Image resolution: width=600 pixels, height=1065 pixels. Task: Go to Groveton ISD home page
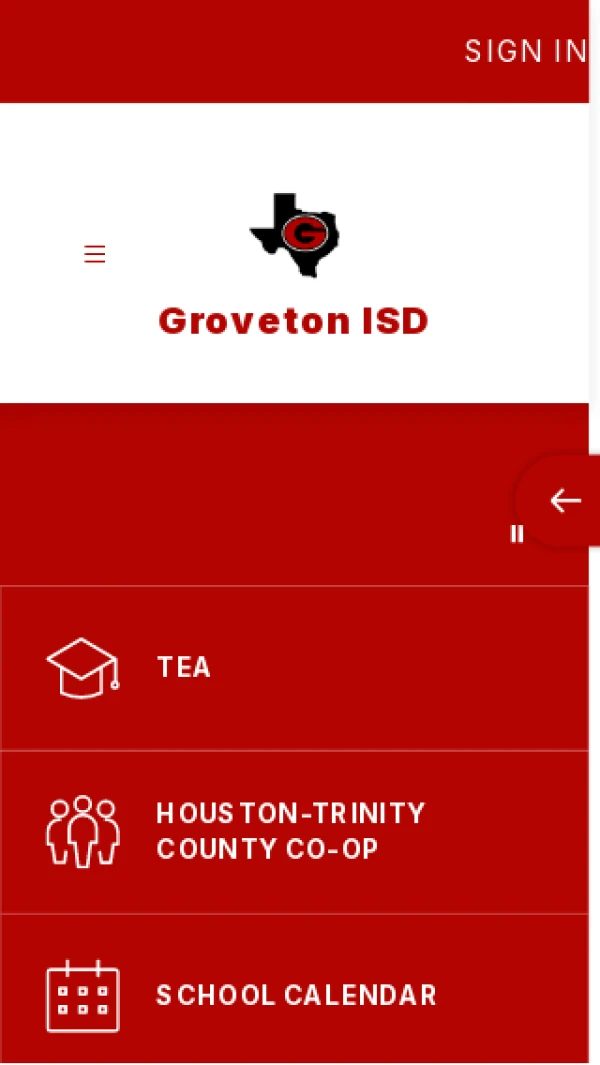(294, 321)
